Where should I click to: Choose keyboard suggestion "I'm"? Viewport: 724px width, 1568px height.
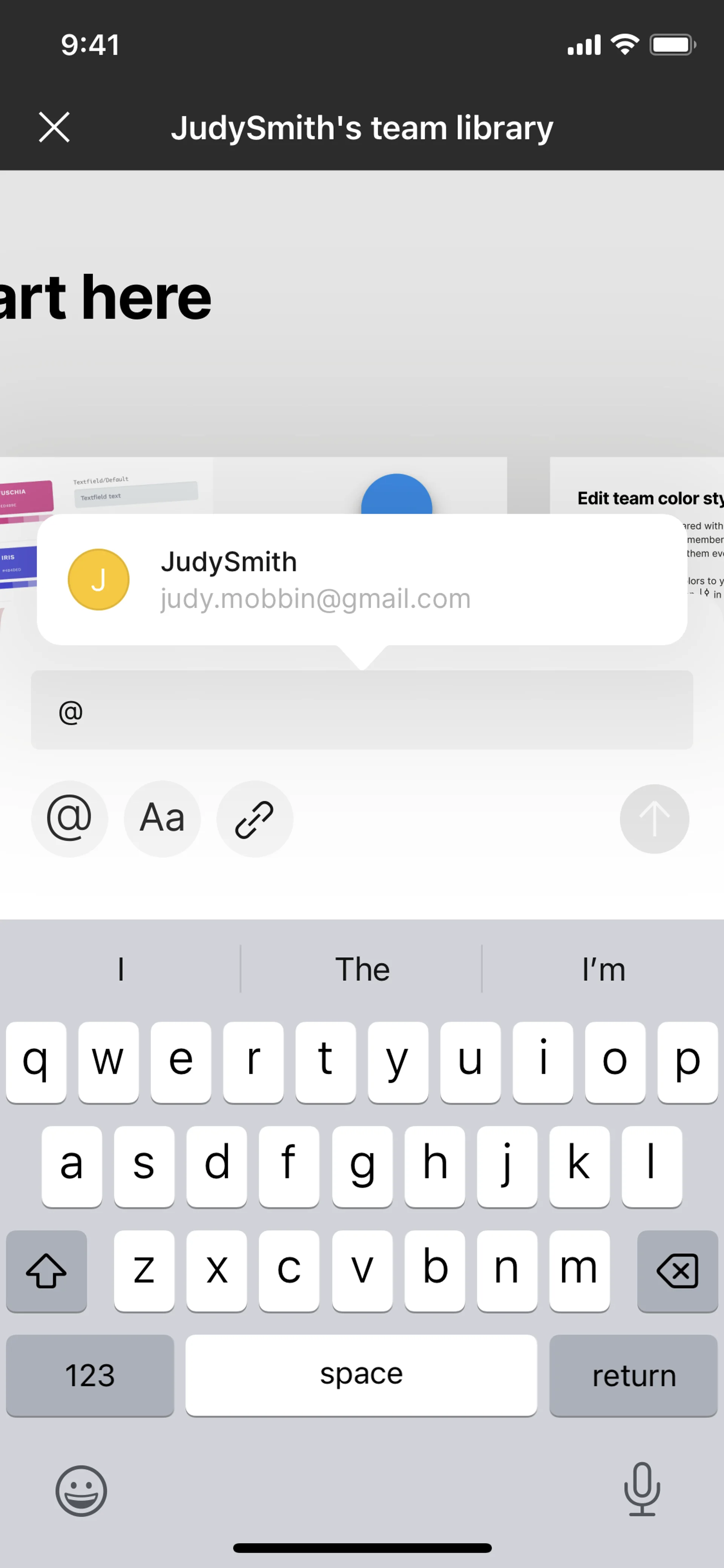603,968
